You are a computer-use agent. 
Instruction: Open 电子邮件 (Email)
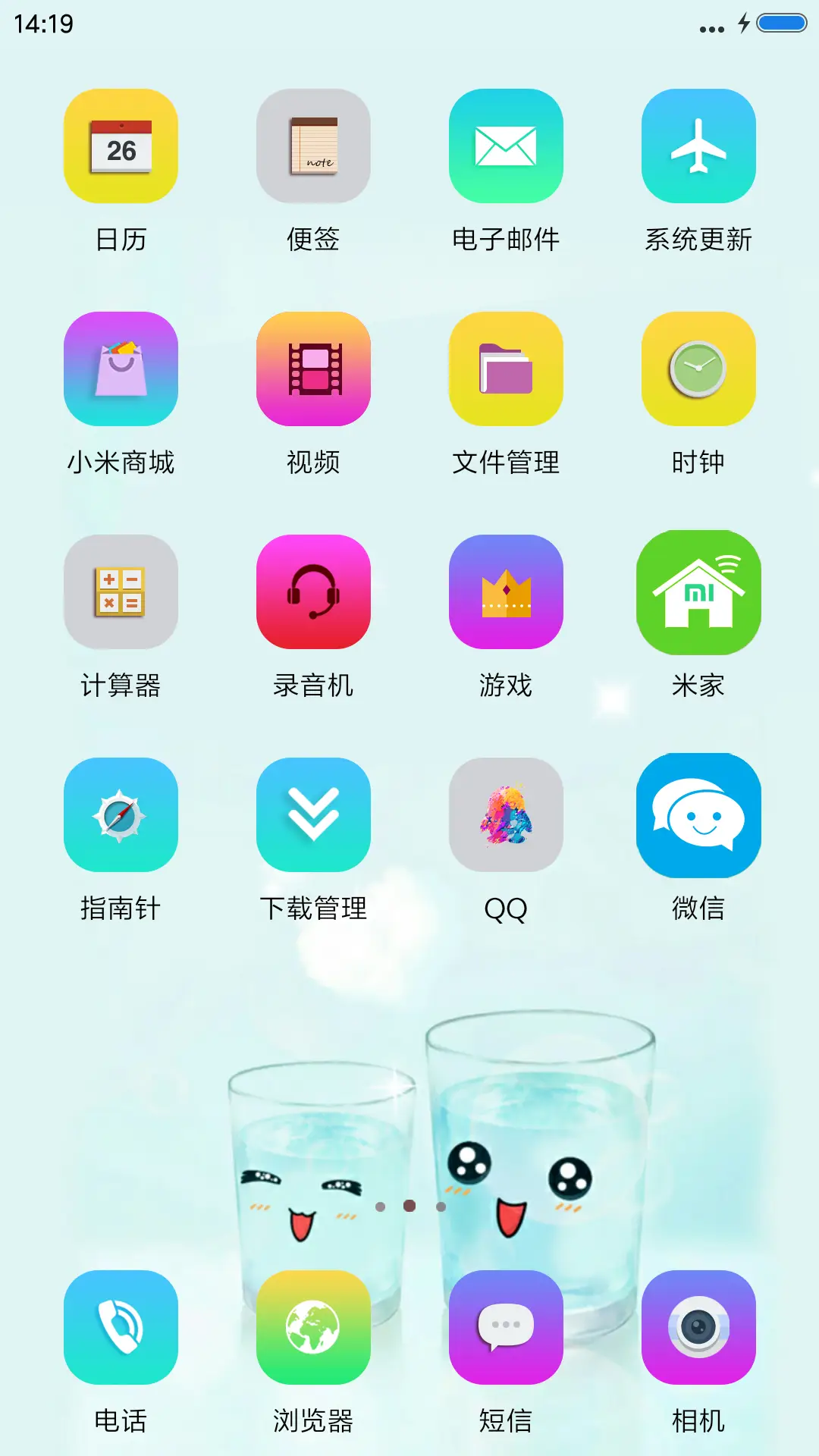click(506, 146)
